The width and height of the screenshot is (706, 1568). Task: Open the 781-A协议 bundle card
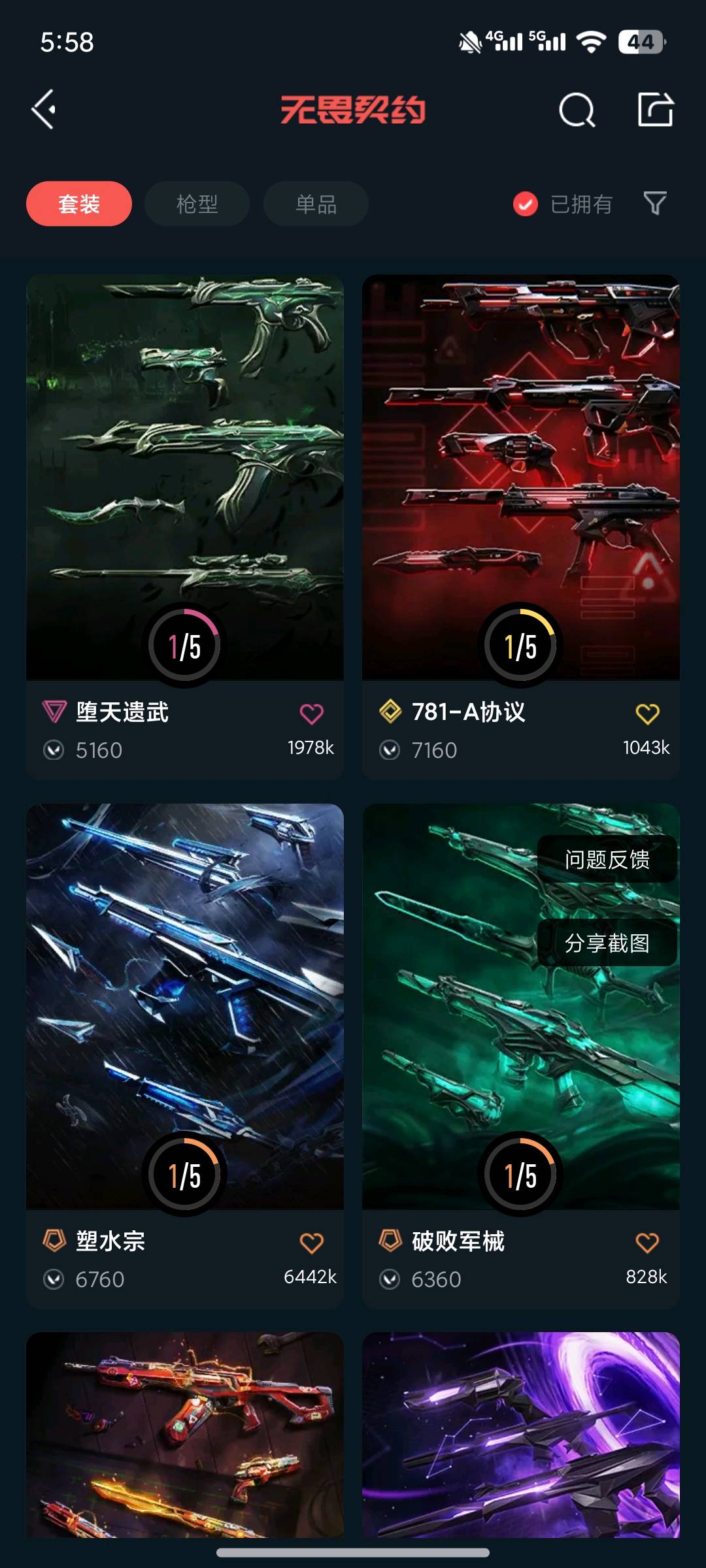(521, 527)
